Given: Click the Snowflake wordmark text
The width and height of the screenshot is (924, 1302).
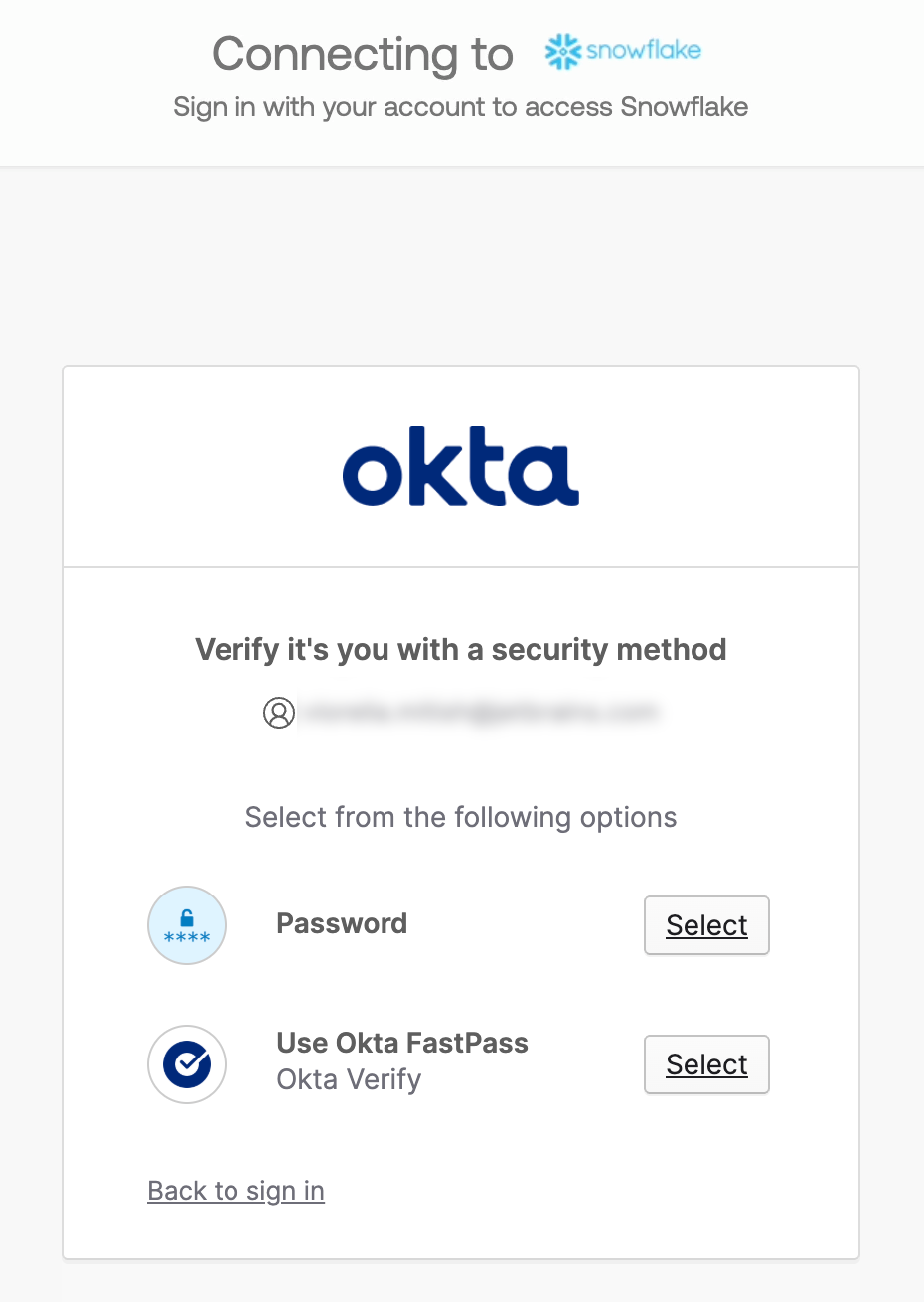Looking at the screenshot, I should [x=643, y=50].
